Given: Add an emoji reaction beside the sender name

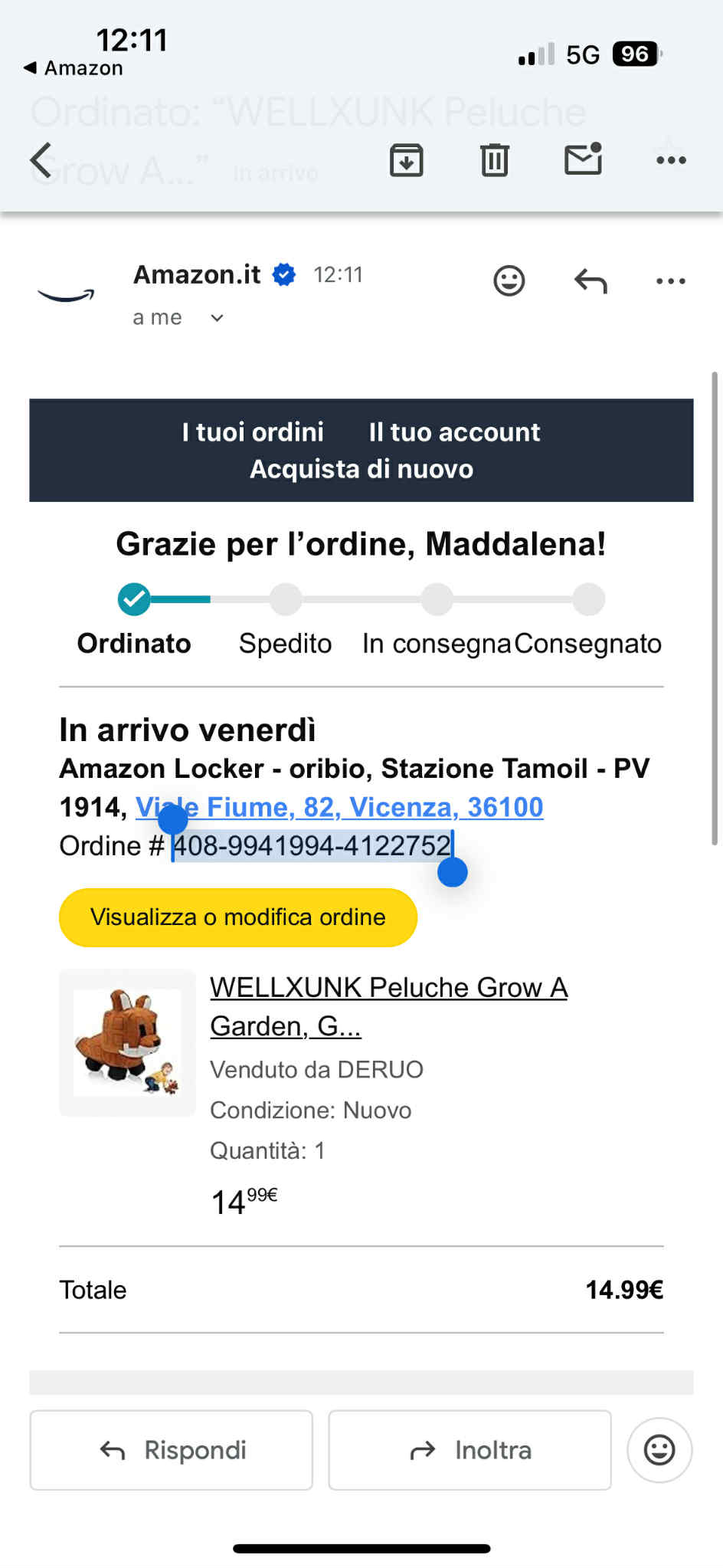Looking at the screenshot, I should (x=509, y=280).
